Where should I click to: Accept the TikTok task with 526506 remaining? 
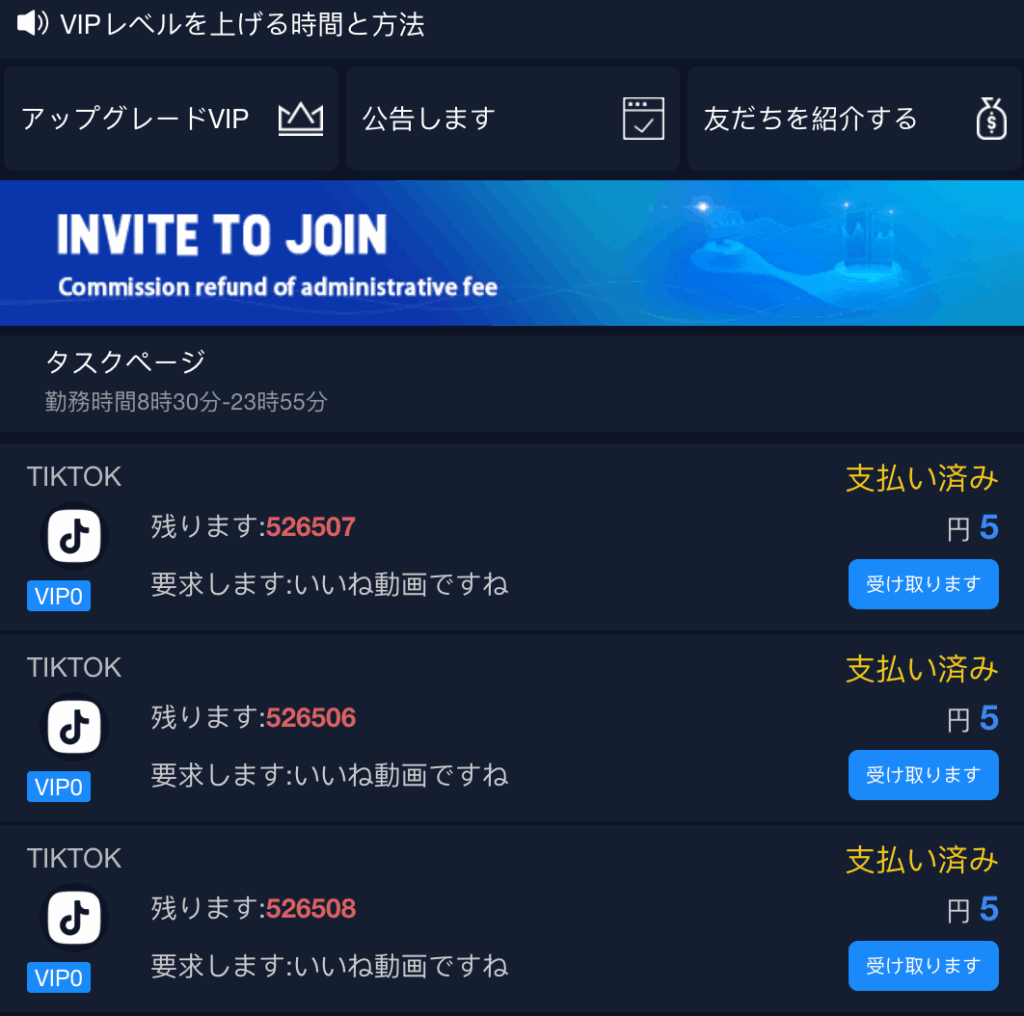923,775
